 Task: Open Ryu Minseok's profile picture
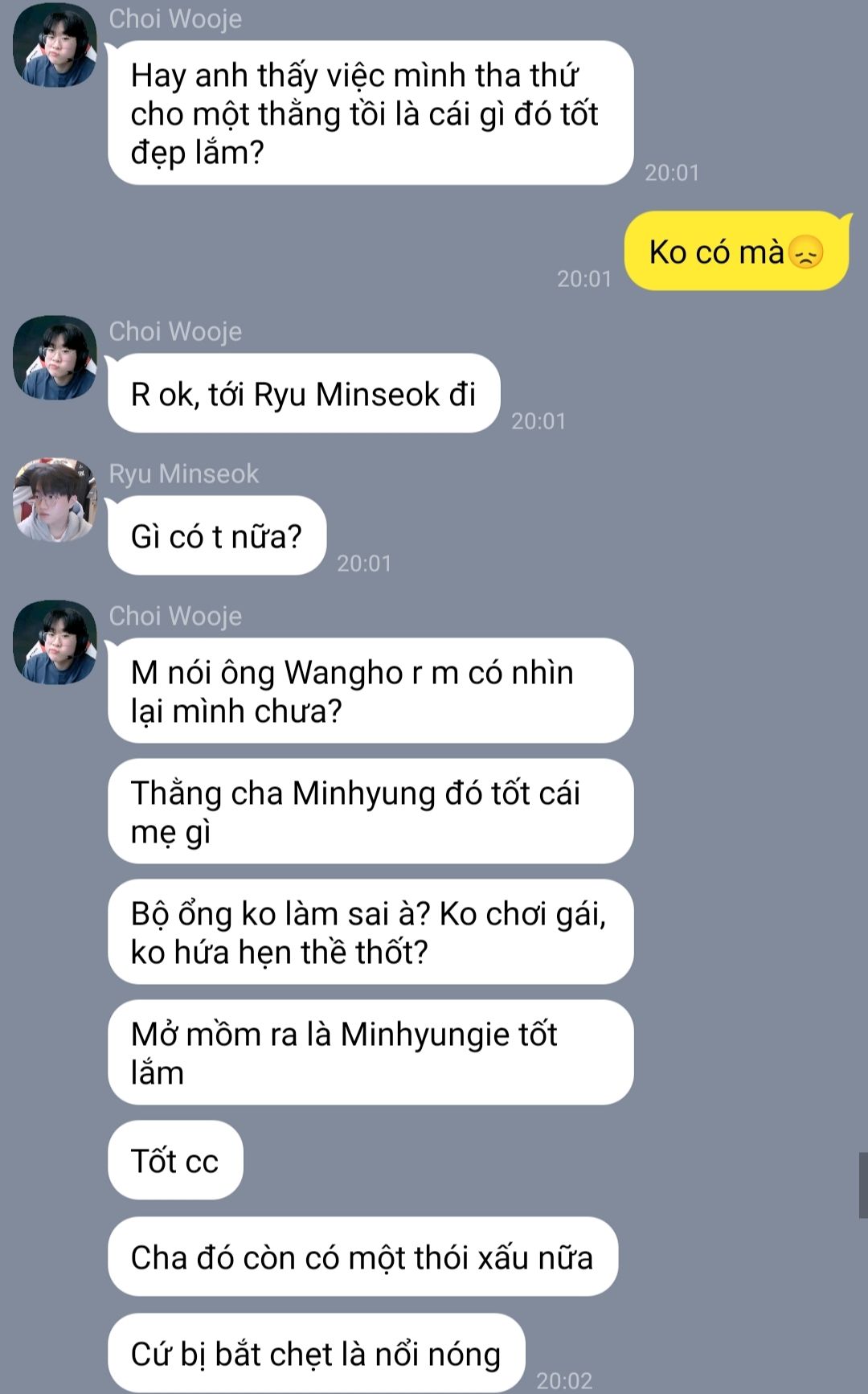point(55,500)
